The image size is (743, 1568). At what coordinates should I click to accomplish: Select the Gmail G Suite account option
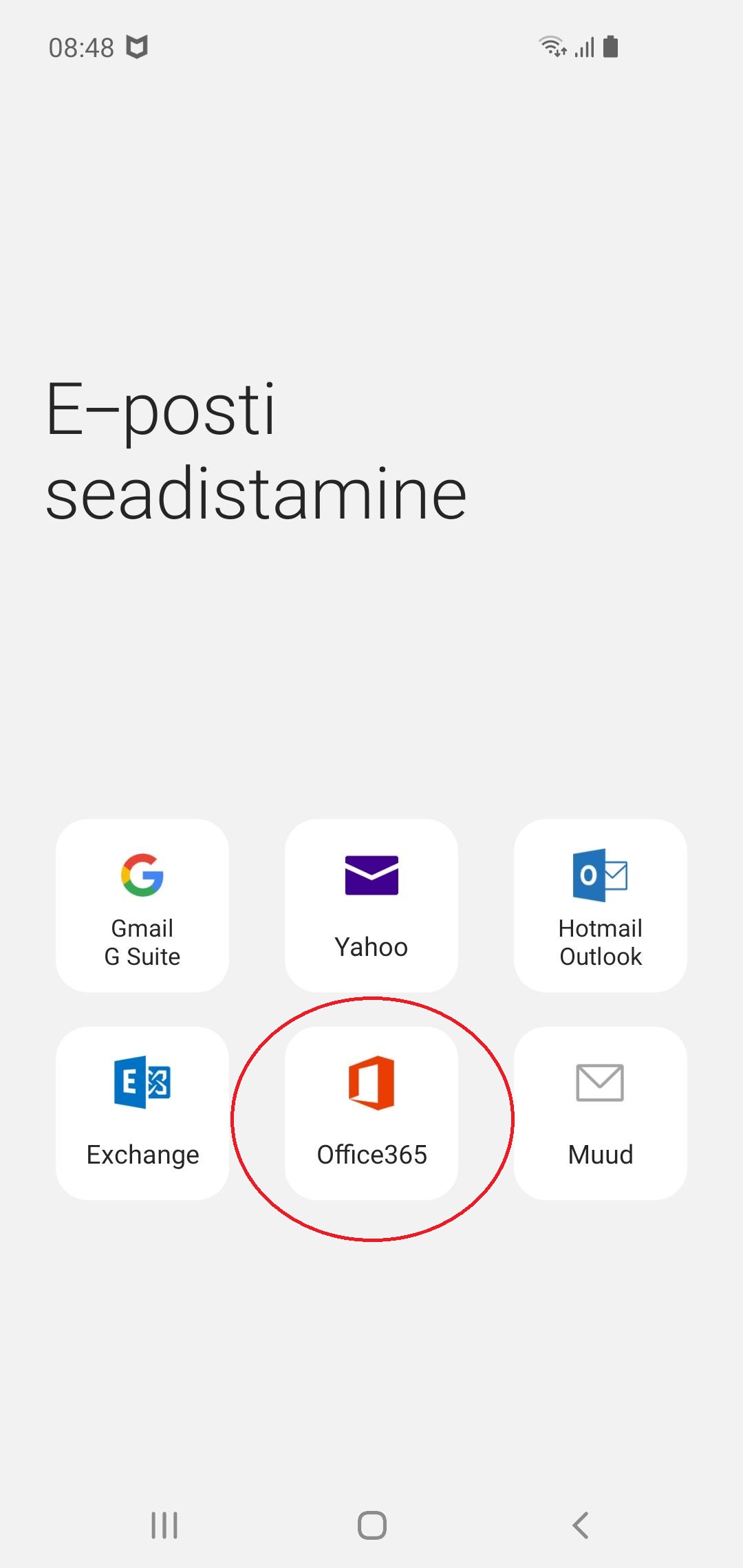pyautogui.click(x=142, y=905)
